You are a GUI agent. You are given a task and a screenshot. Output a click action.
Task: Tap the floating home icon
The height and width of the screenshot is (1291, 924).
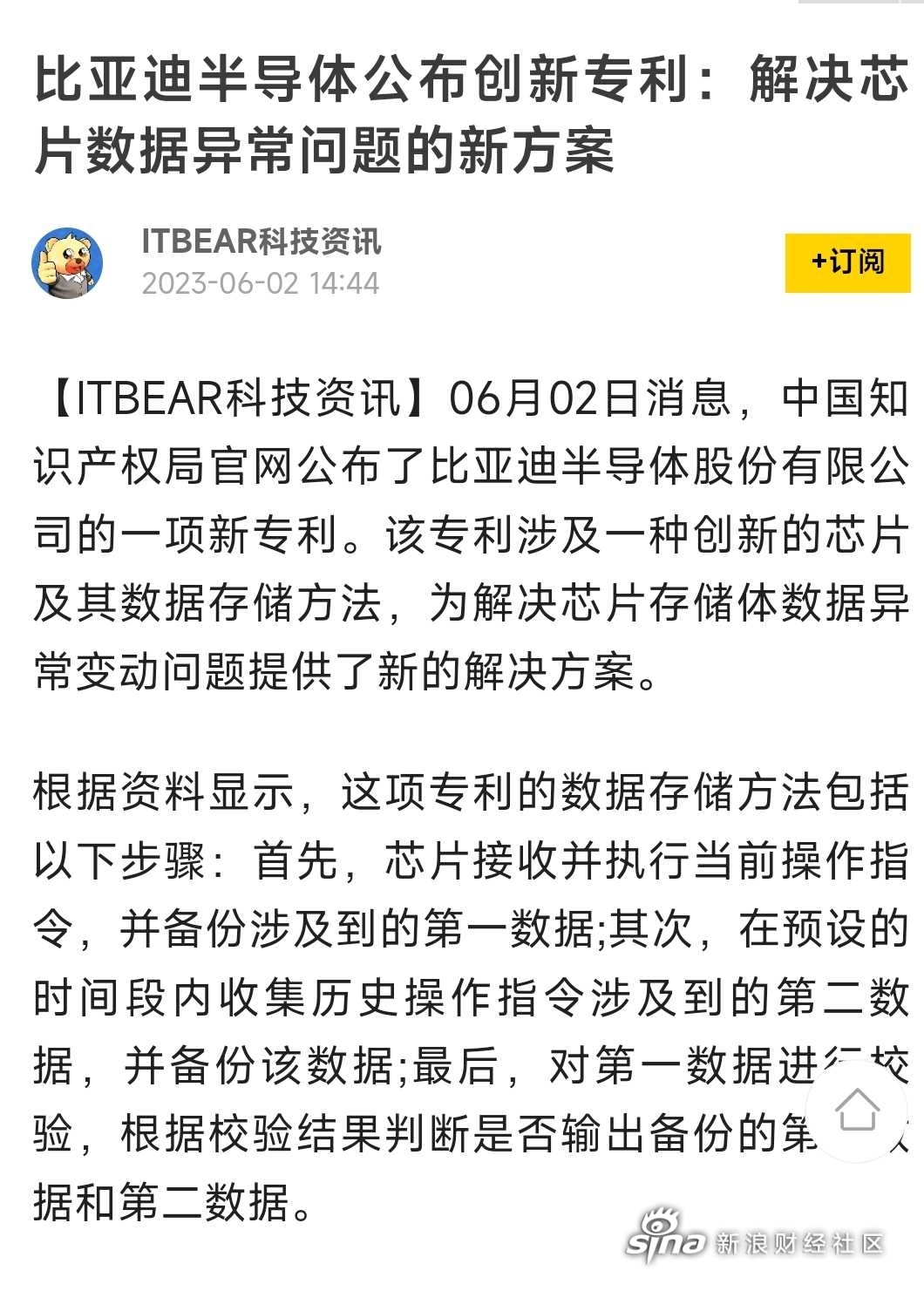click(x=857, y=1111)
